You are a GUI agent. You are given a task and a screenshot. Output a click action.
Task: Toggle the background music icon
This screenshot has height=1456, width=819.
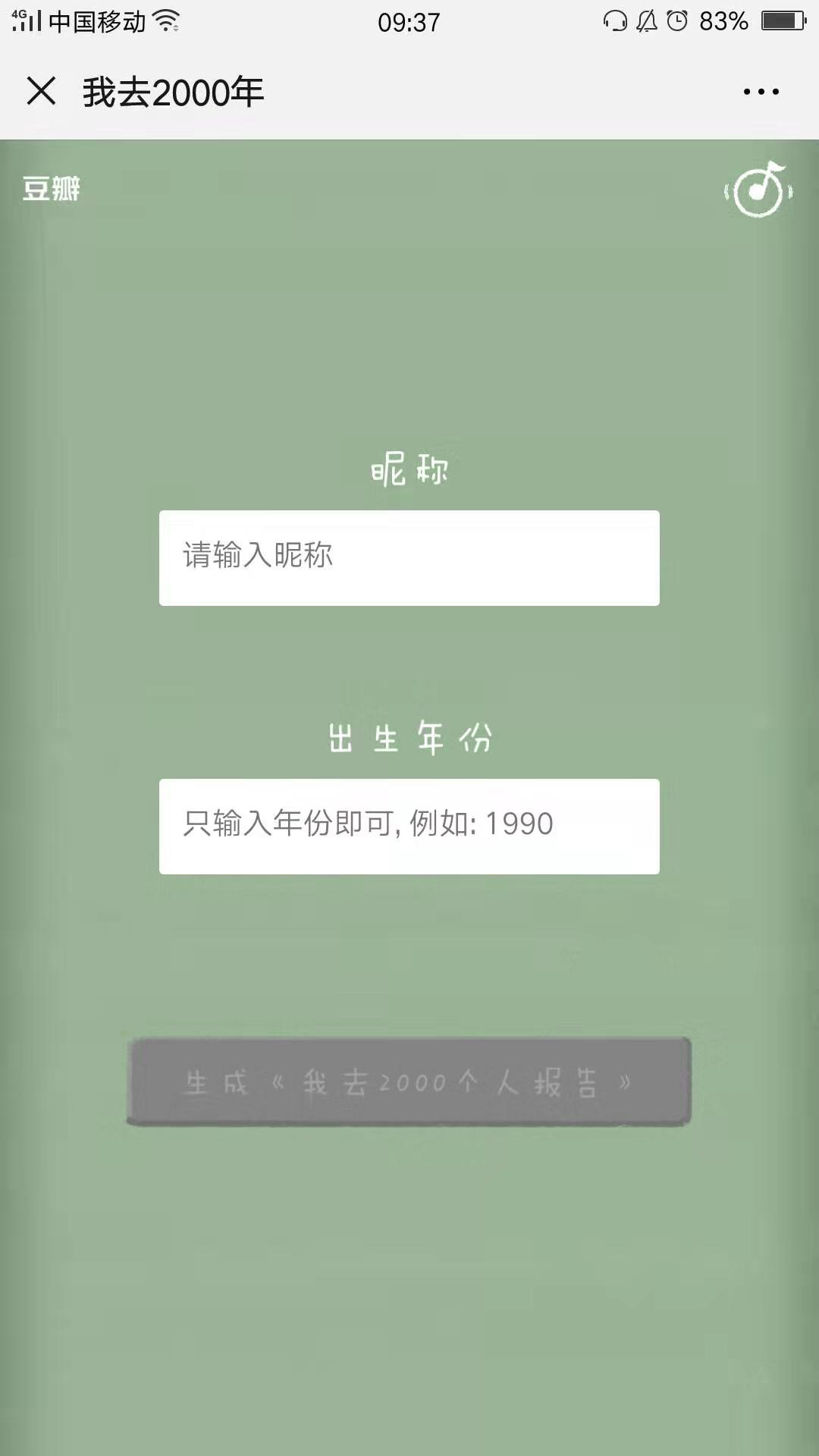pos(758,189)
